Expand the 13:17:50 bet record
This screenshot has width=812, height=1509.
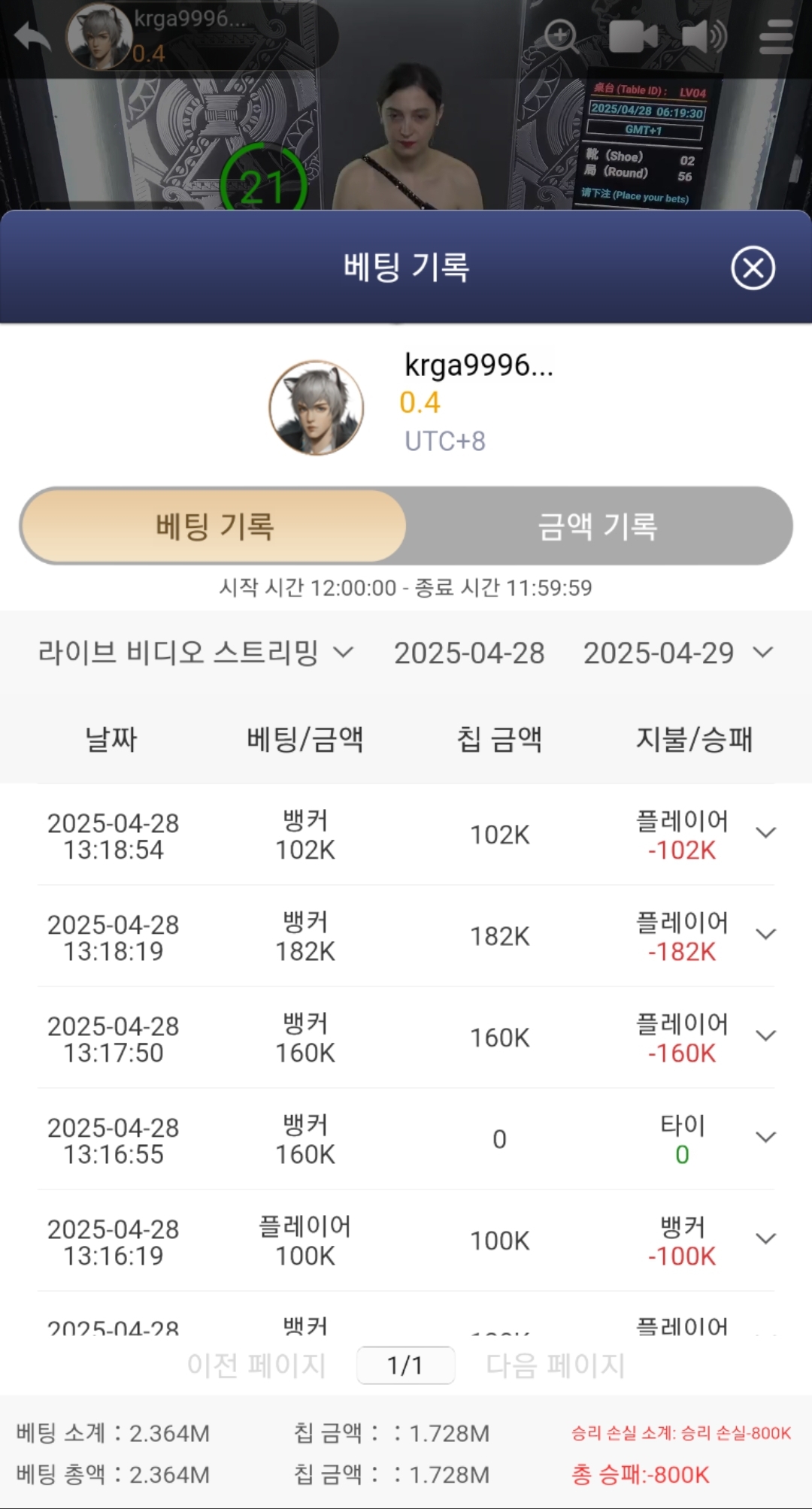tap(765, 1036)
